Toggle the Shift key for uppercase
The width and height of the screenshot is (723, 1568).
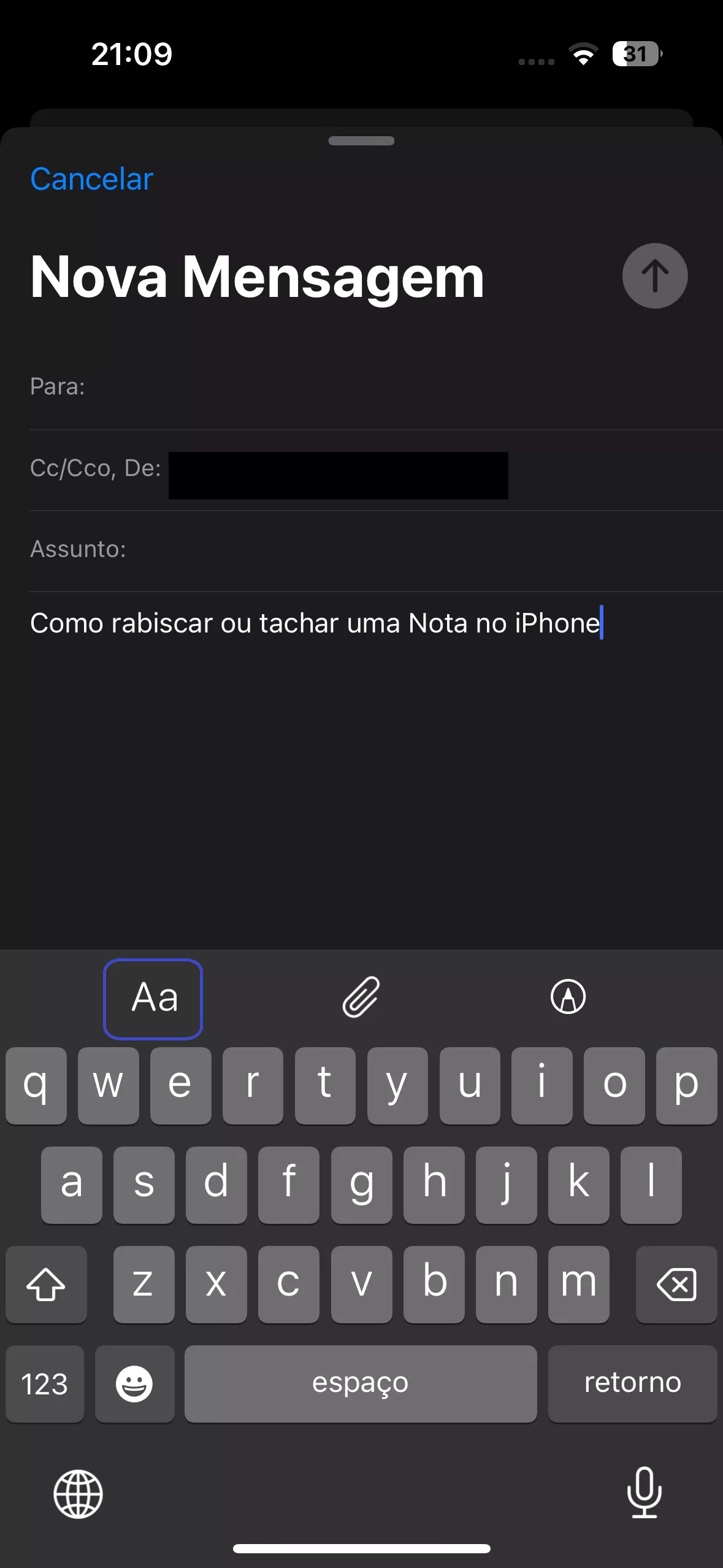pos(46,1285)
